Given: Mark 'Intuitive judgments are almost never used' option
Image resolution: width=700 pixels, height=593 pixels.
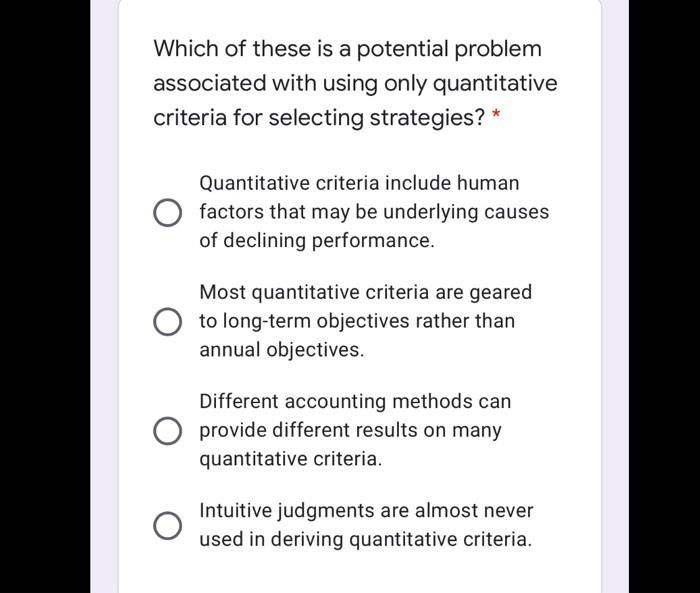Looking at the screenshot, I should click(x=167, y=525).
